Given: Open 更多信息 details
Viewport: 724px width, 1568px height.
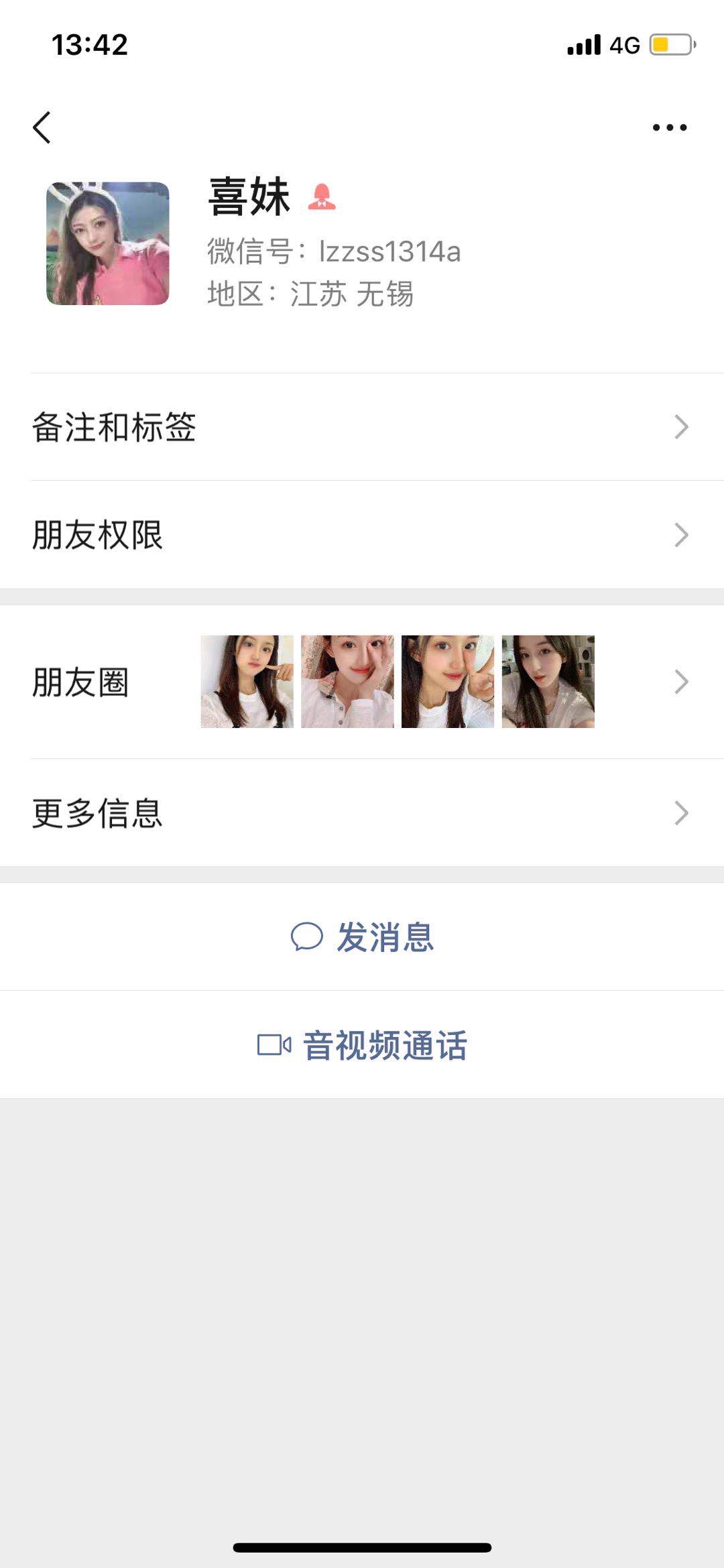Looking at the screenshot, I should [362, 813].
